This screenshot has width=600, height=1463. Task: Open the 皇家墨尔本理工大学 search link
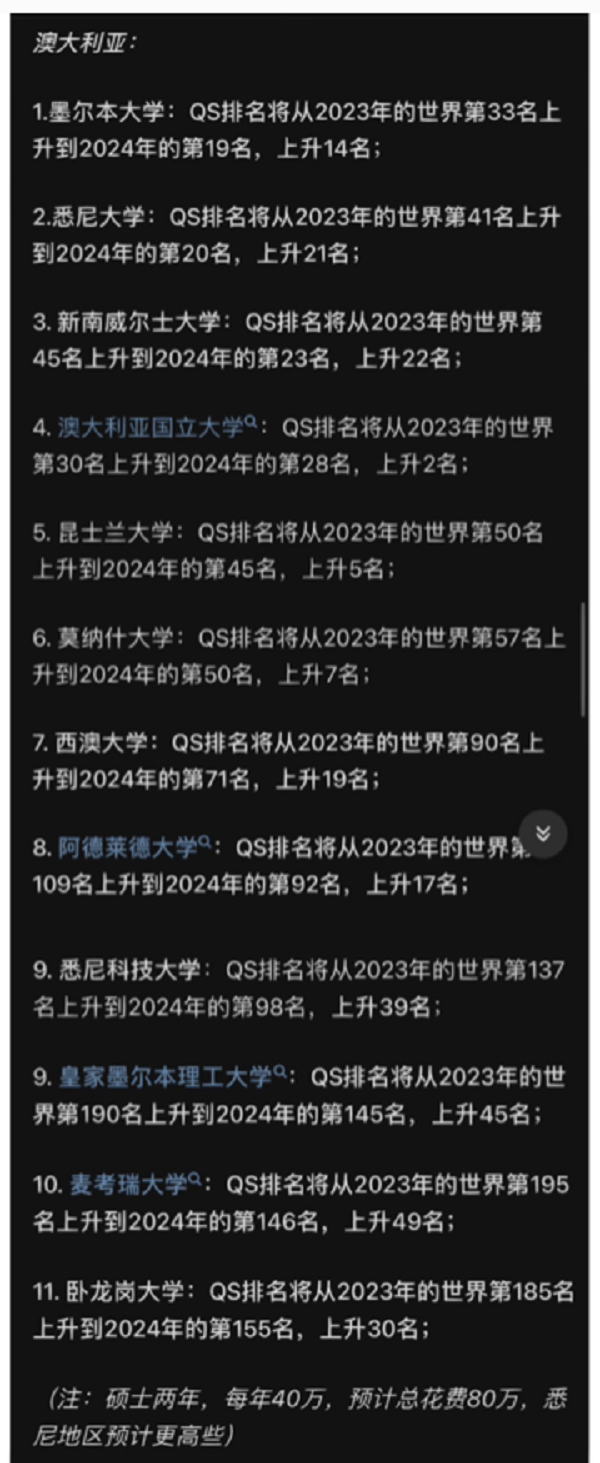click(164, 1077)
